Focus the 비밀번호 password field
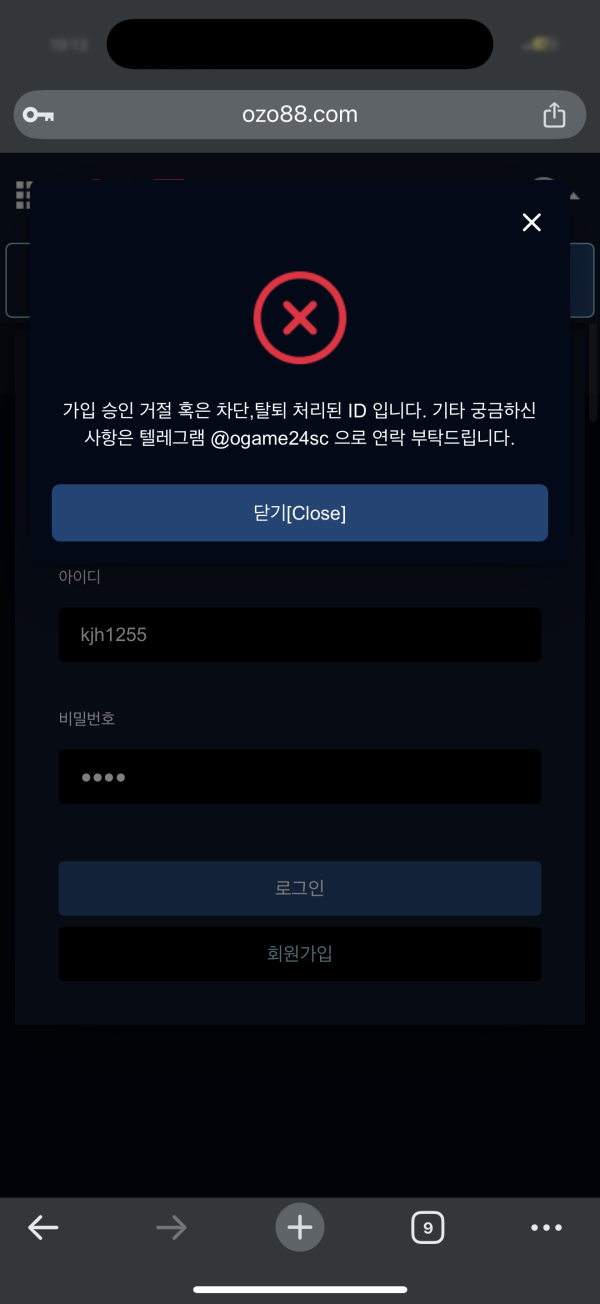 coord(299,776)
